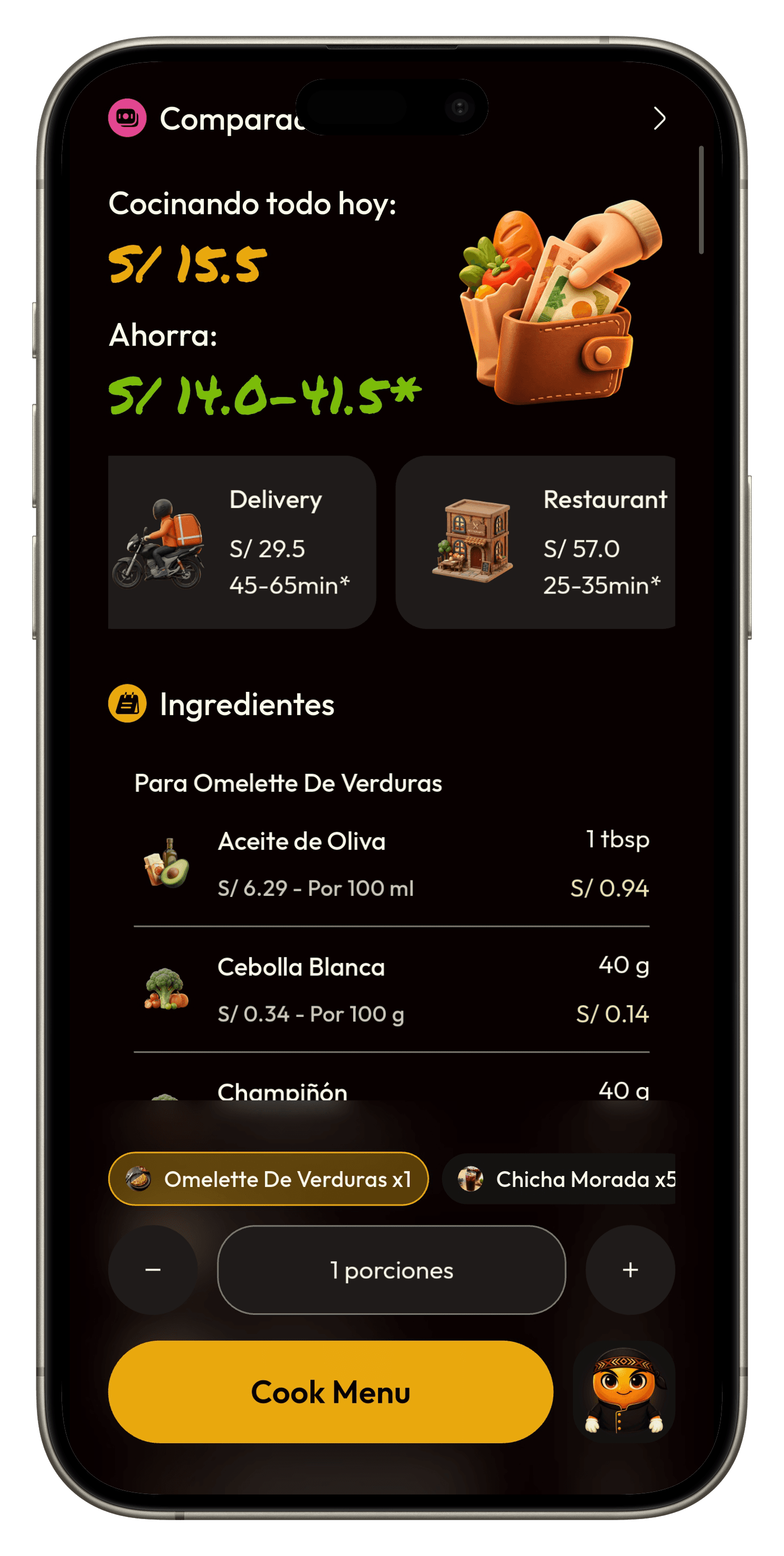Image resolution: width=784 pixels, height=1556 pixels.
Task: Open the Comparación chevron arrow
Action: tap(659, 118)
